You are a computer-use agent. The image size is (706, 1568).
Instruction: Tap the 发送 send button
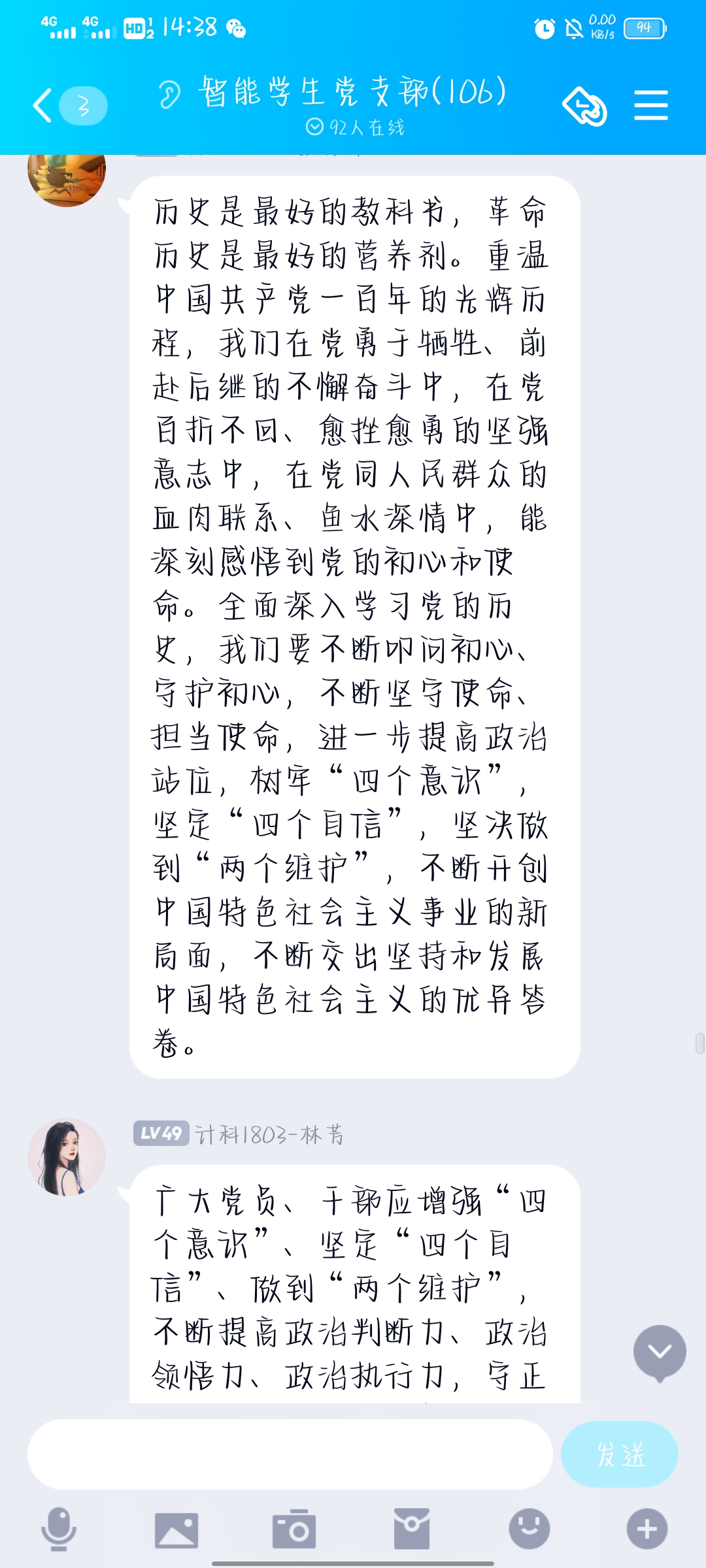pos(619,1454)
